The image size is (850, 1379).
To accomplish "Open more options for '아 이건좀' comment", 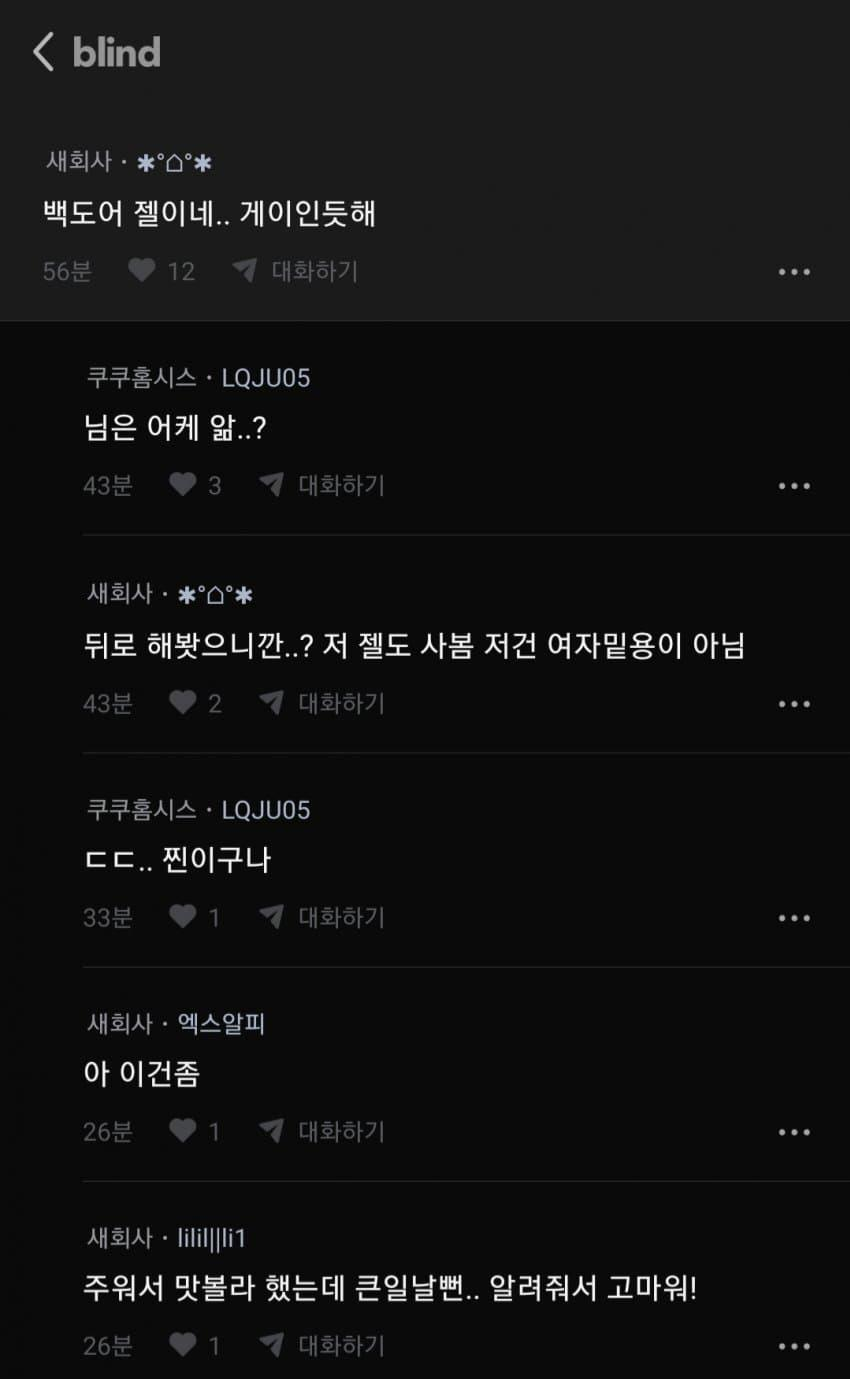I will tap(794, 1133).
